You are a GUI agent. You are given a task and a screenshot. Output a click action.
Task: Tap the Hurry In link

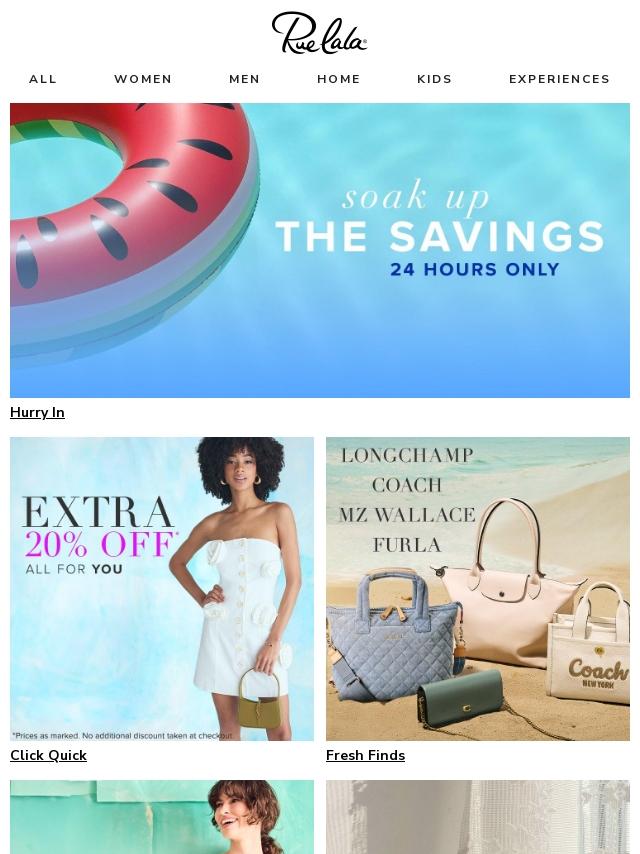coord(37,412)
